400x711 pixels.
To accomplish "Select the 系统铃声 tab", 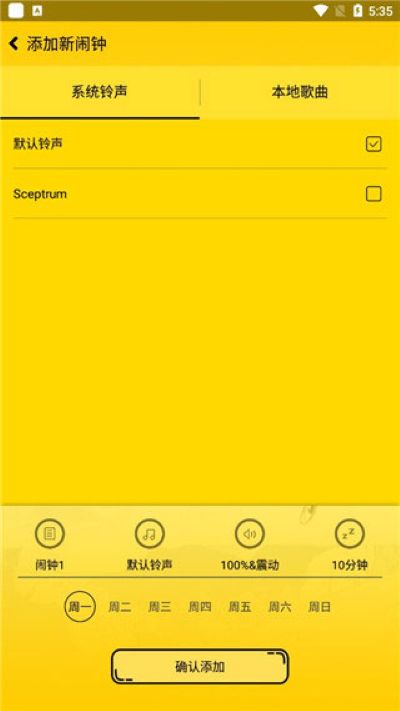I will pyautogui.click(x=100, y=93).
